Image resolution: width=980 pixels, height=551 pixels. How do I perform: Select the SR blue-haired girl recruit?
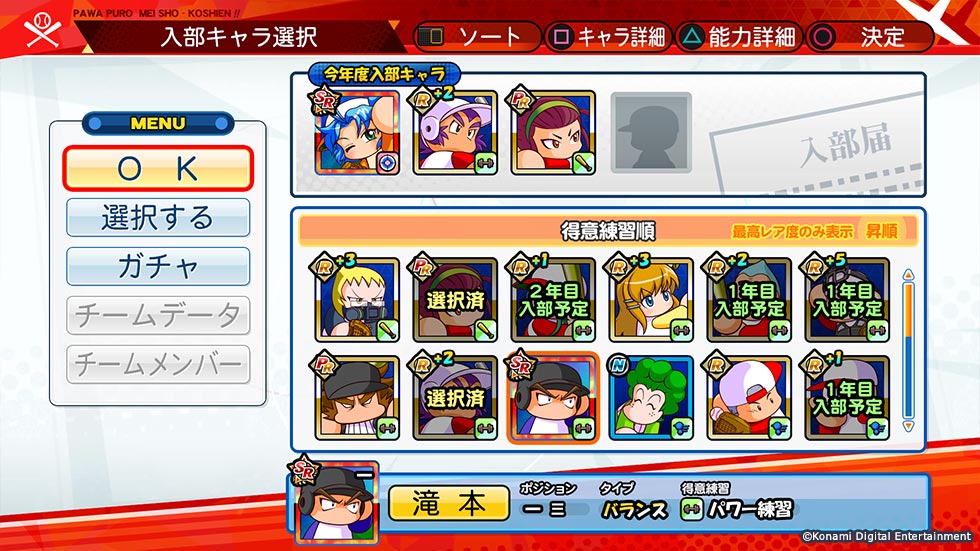(x=357, y=133)
